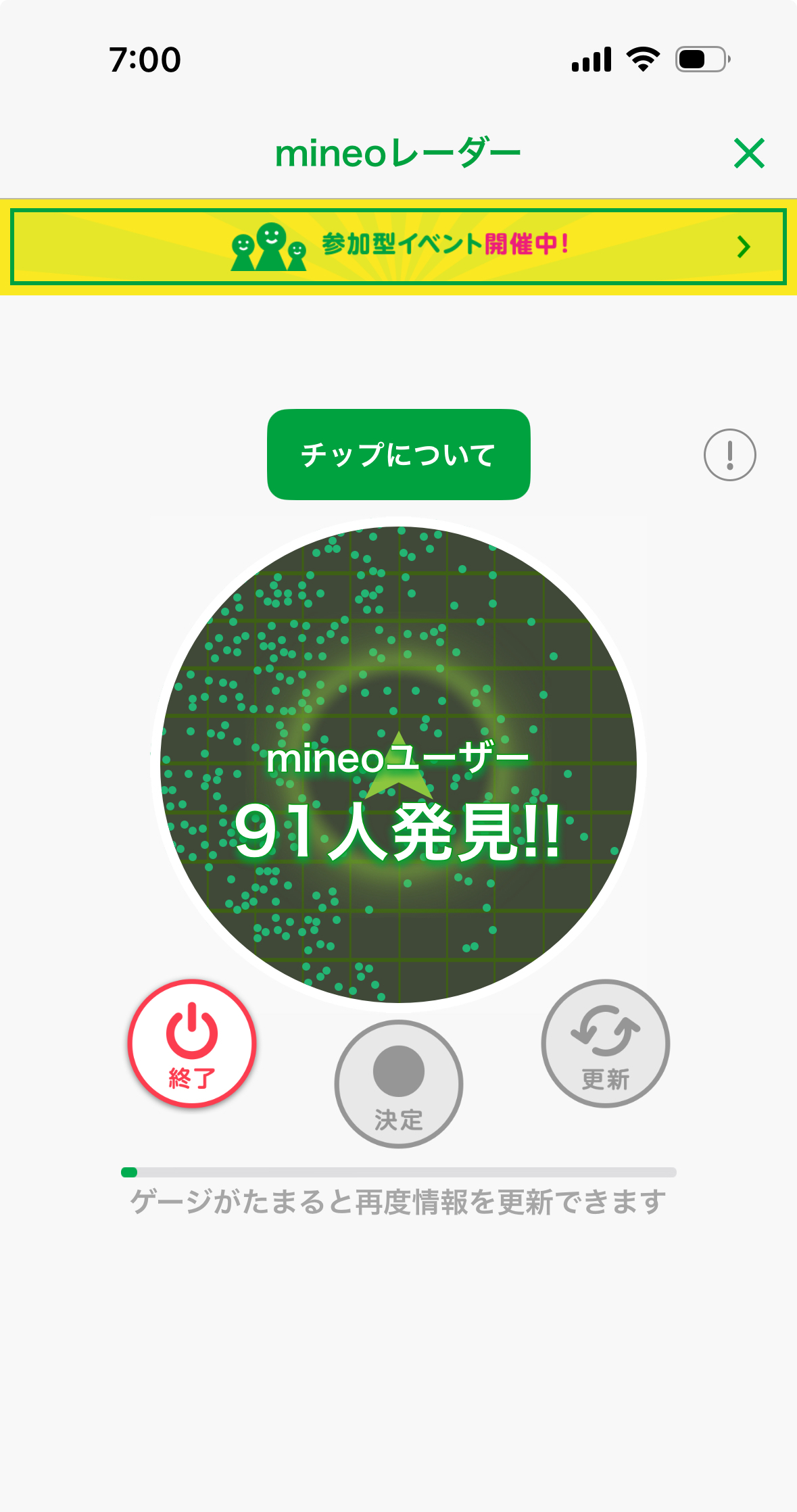Screen dimensions: 797x1512
Task: Open the 参加型イベント開催中 banner
Action: (398, 247)
